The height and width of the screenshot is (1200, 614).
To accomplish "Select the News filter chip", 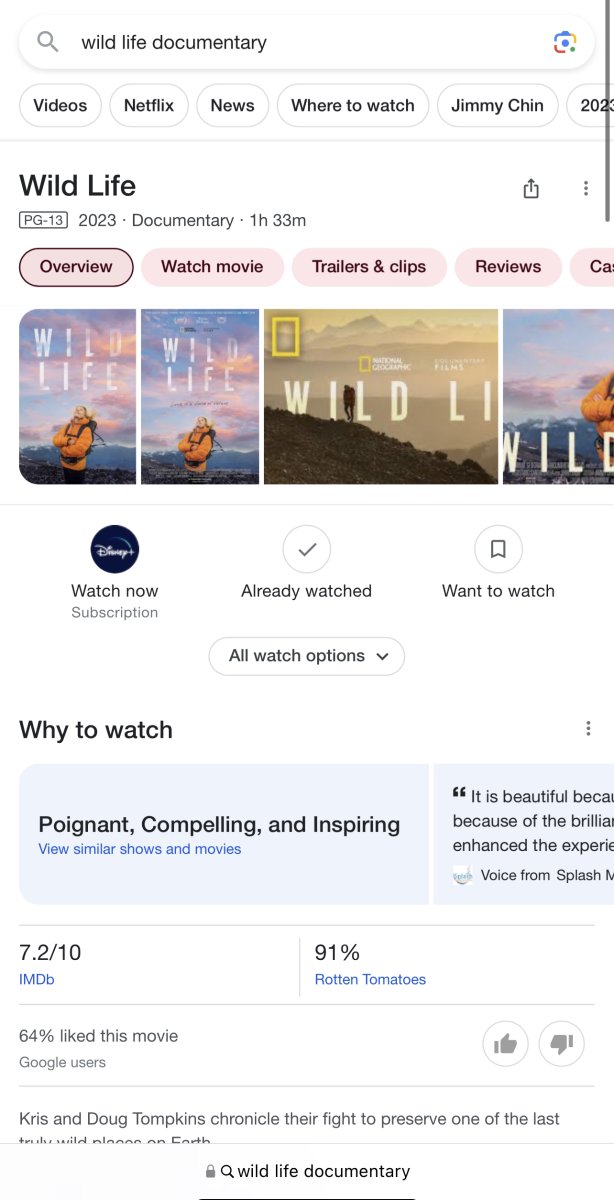I will pyautogui.click(x=232, y=106).
